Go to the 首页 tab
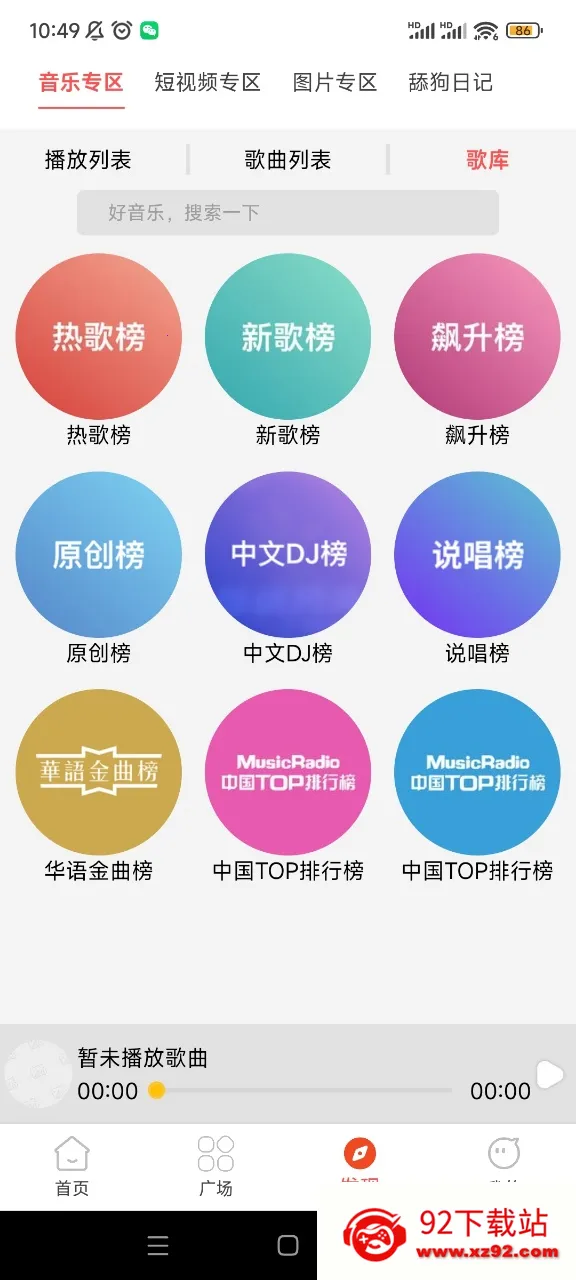The width and height of the screenshot is (576, 1280). point(72,1166)
